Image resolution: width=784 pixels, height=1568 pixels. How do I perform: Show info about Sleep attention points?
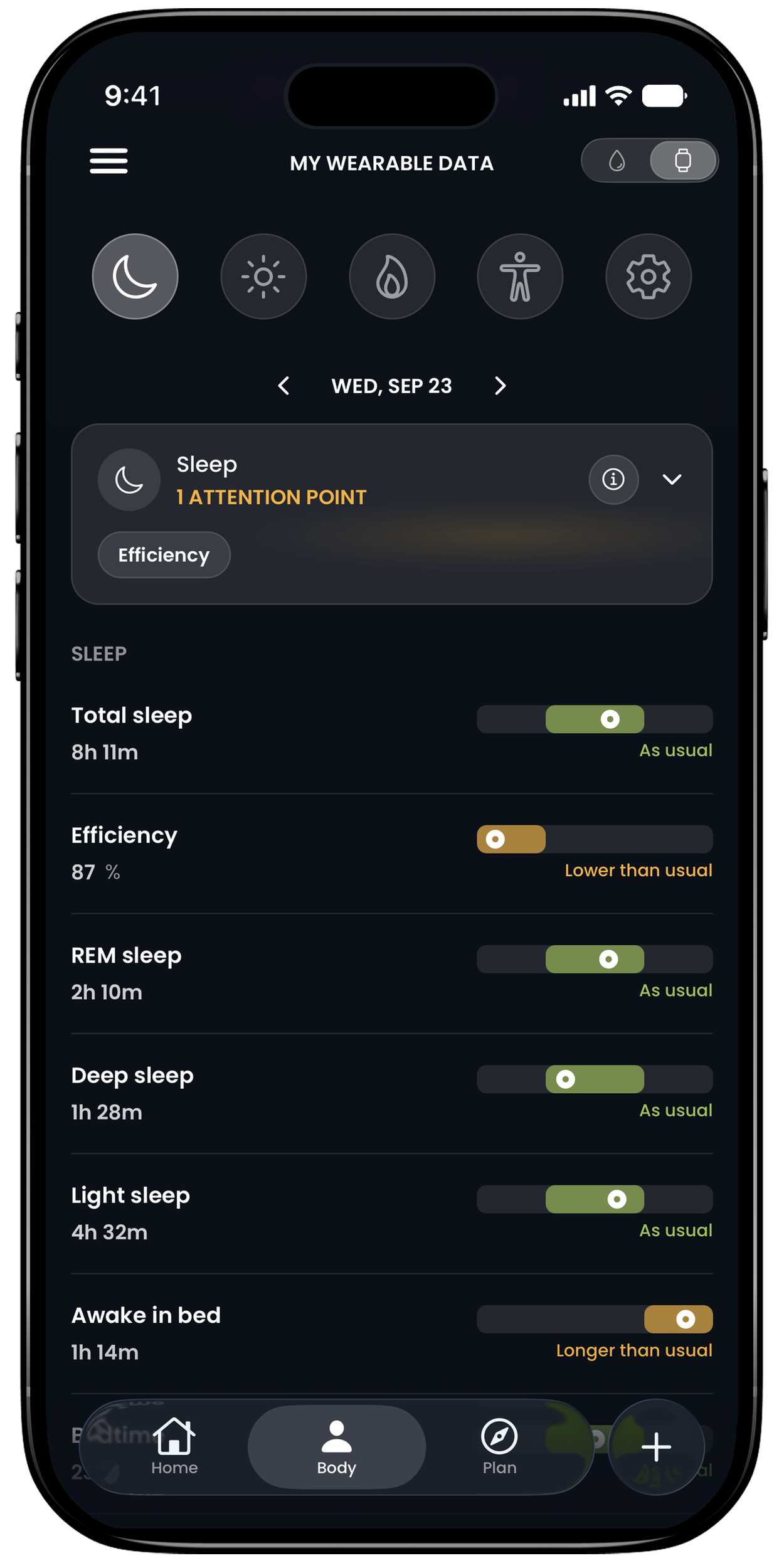point(613,479)
